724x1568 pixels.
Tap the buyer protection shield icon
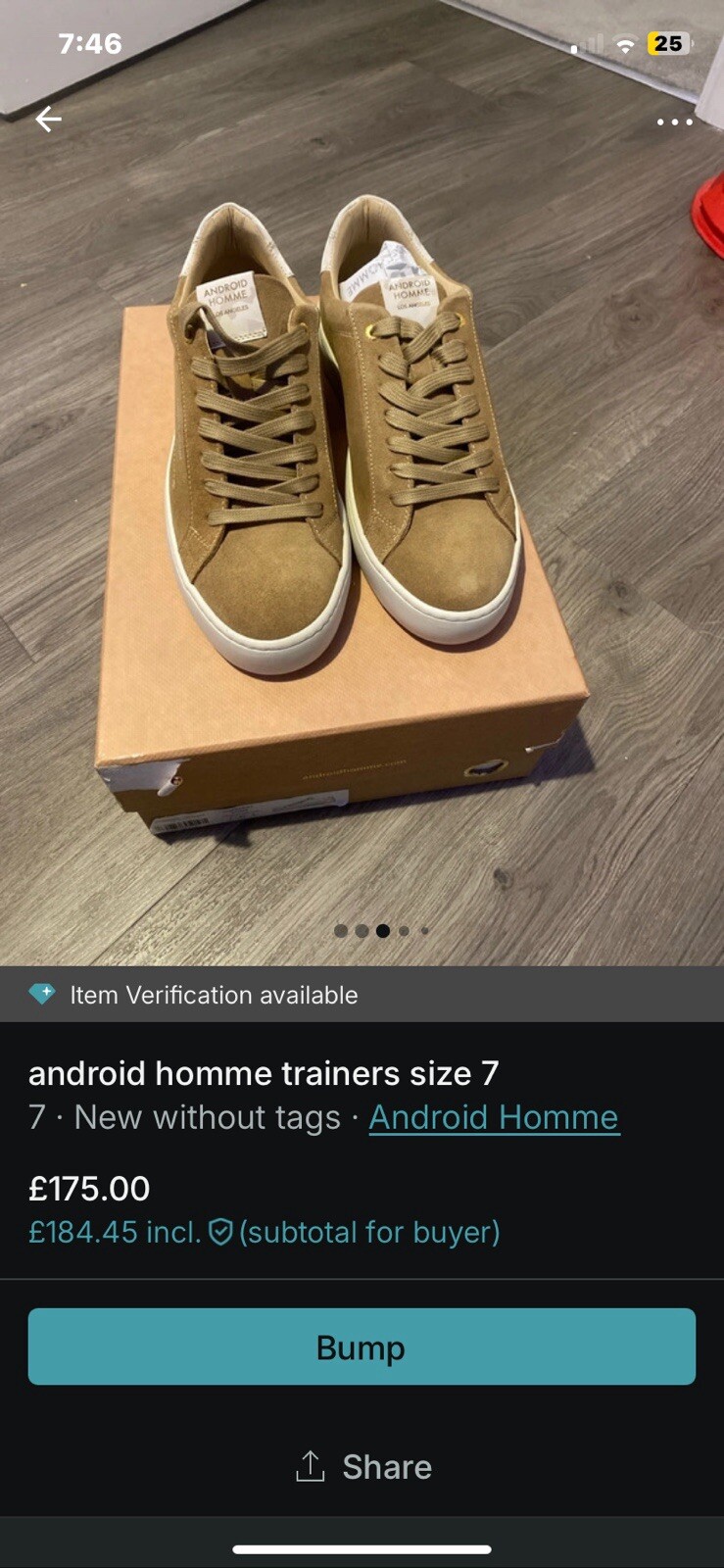click(220, 1232)
